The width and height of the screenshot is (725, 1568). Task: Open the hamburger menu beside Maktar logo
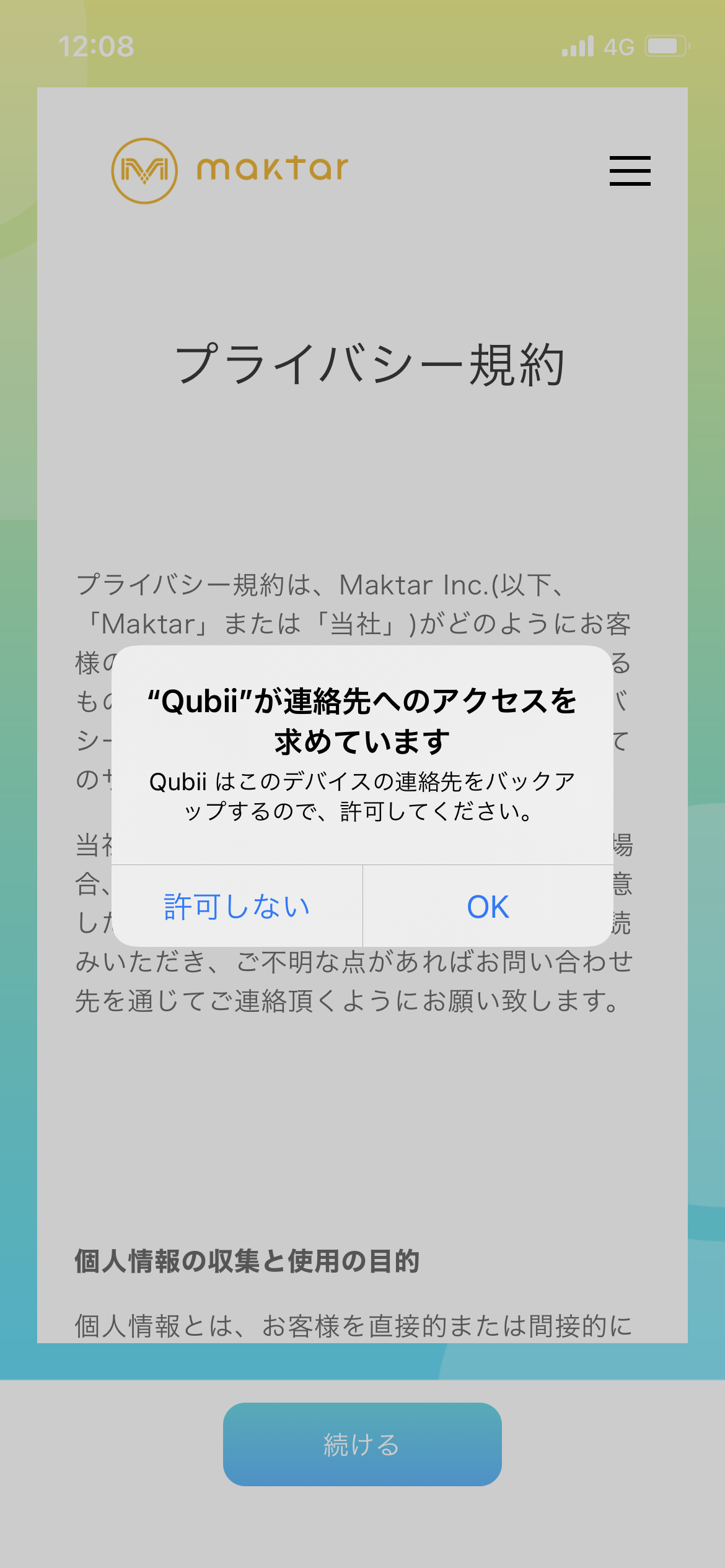(630, 171)
